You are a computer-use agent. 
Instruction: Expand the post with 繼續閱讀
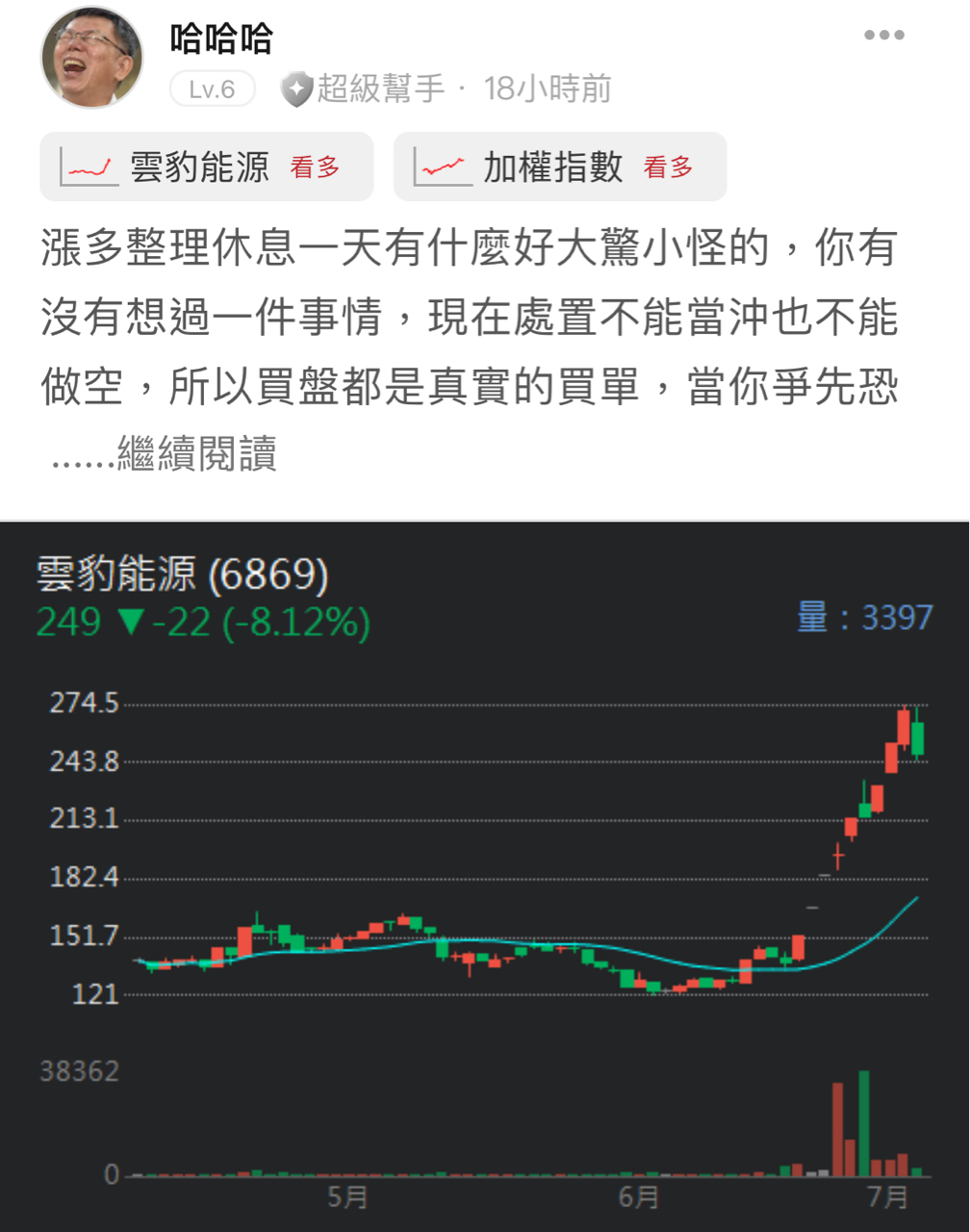pos(197,453)
